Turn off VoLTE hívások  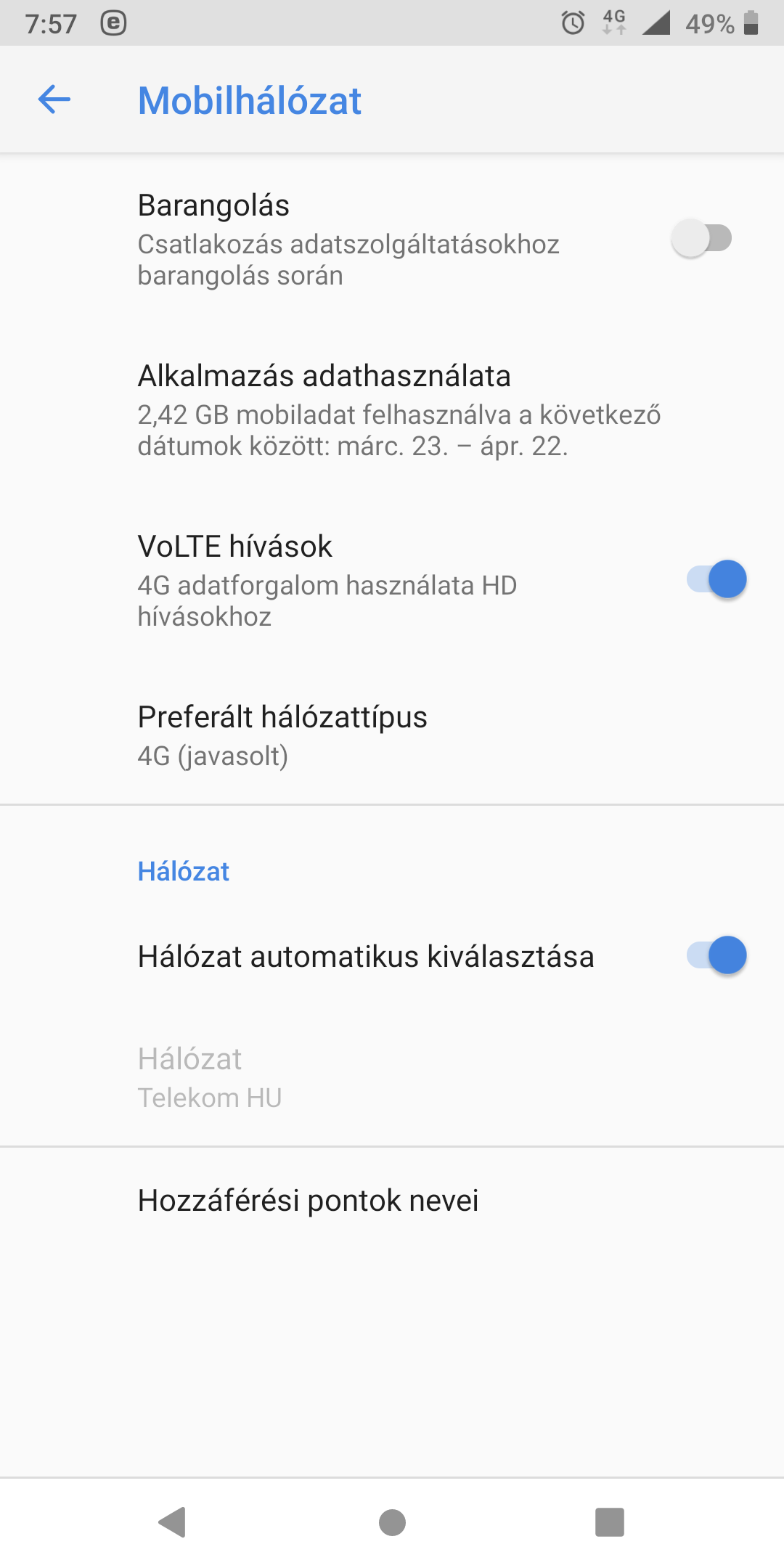(716, 579)
